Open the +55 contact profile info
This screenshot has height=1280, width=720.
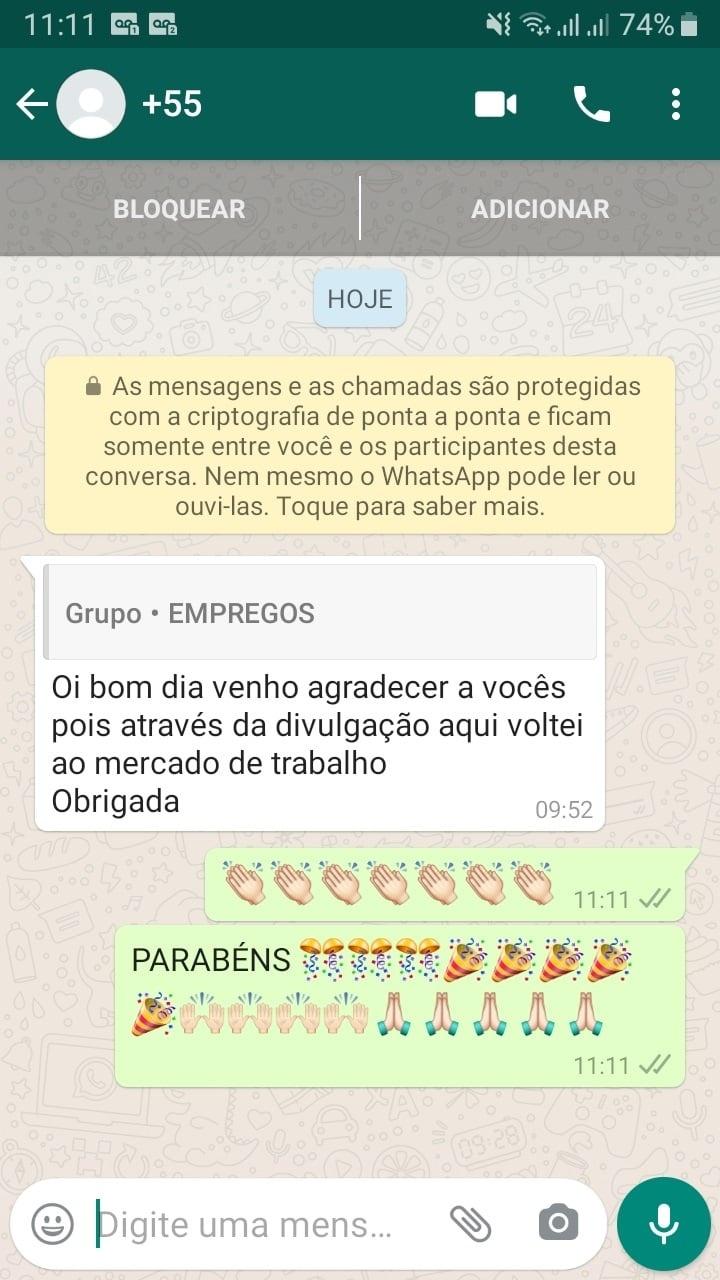click(172, 104)
